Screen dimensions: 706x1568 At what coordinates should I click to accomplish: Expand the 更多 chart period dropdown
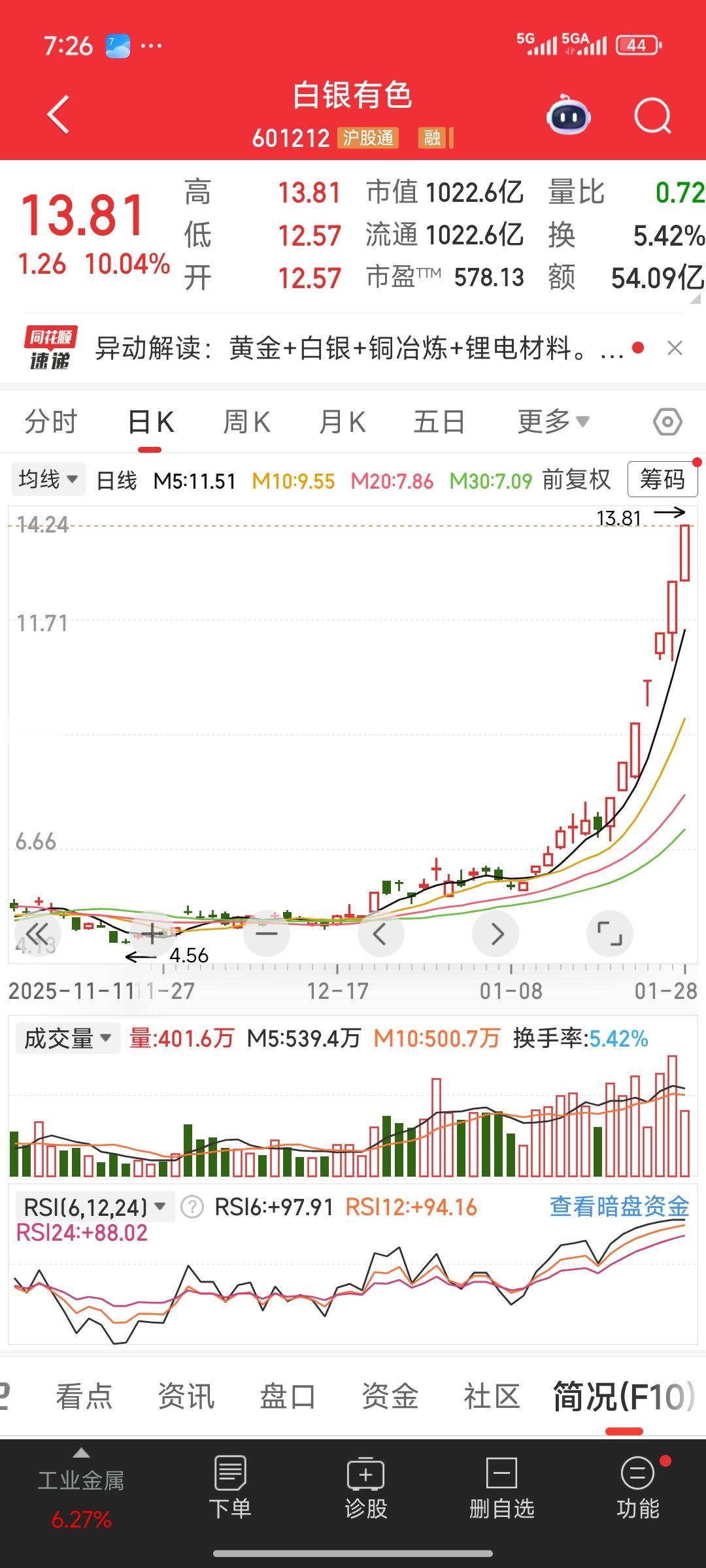(x=553, y=422)
